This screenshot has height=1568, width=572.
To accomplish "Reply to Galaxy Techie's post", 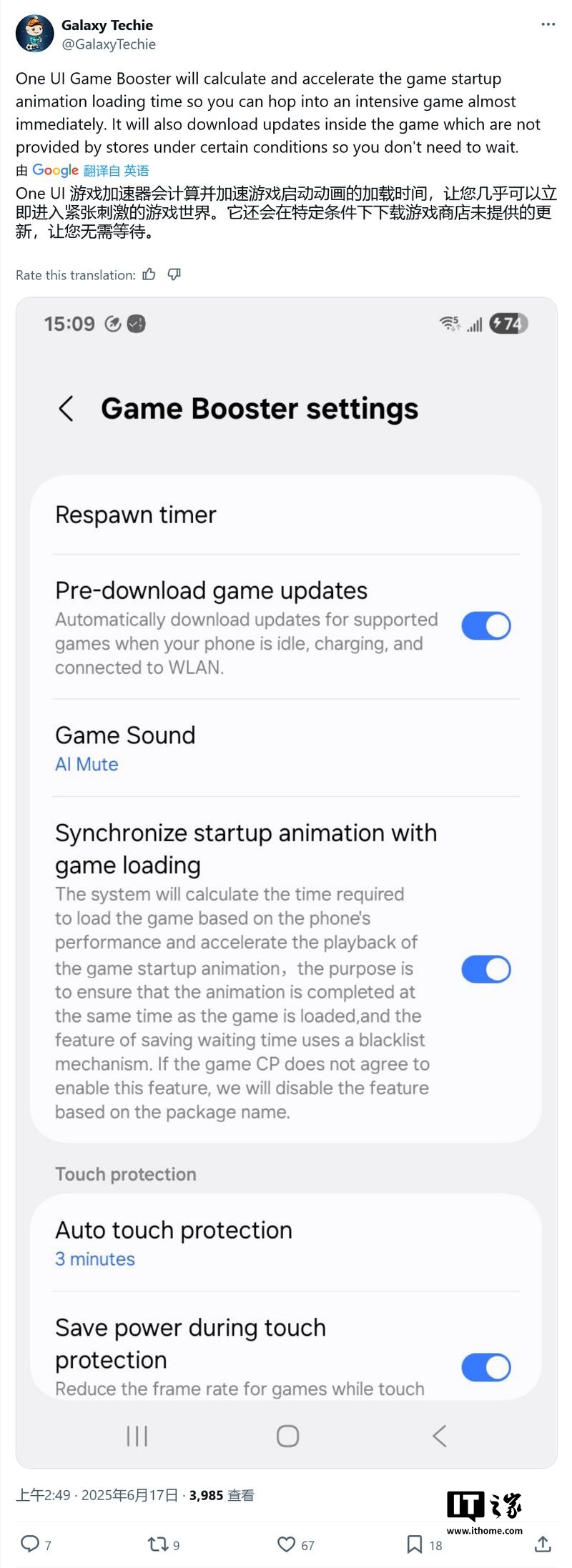I will coord(30,1544).
